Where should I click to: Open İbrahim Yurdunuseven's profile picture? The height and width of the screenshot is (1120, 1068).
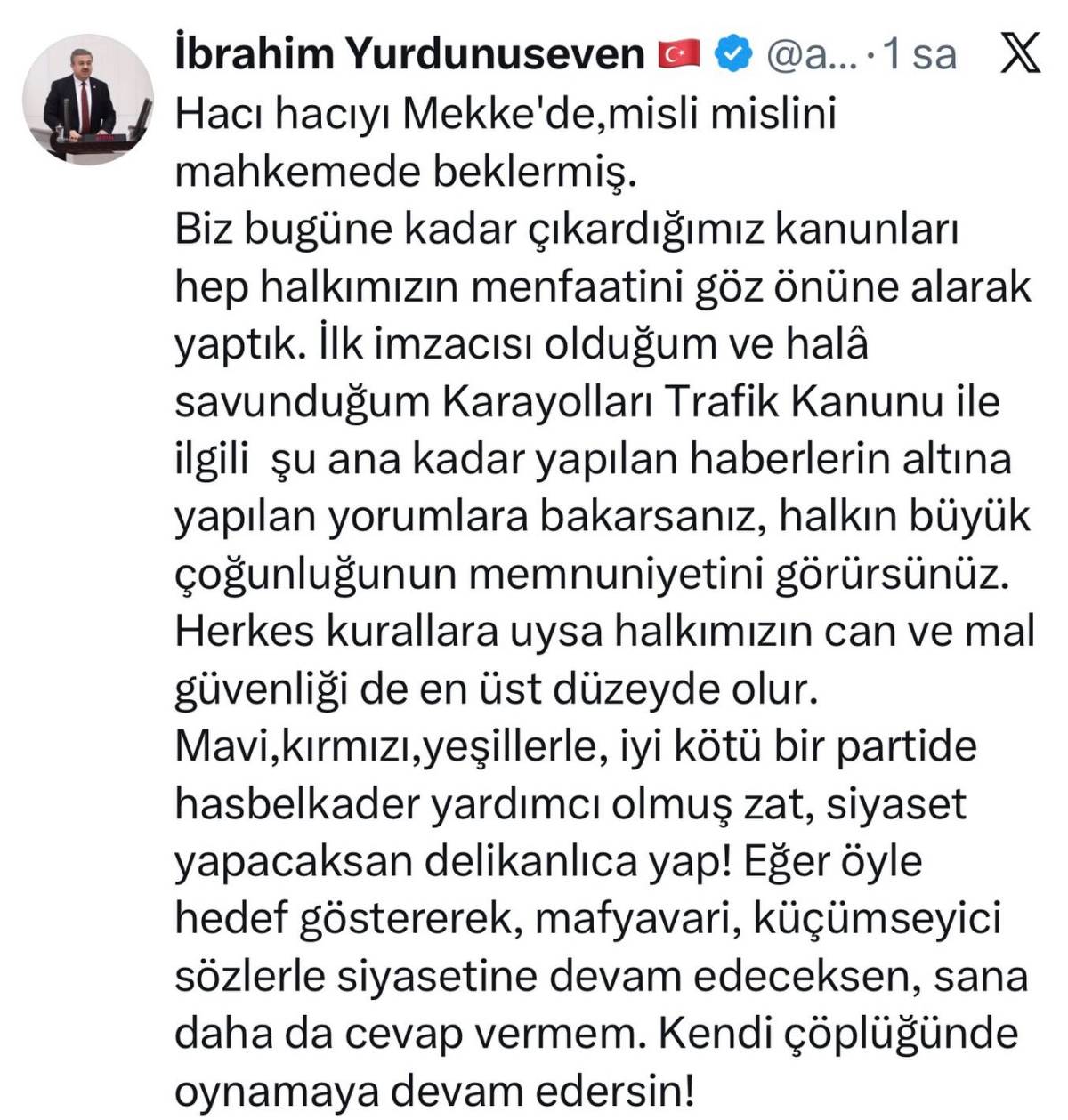pos(93,100)
